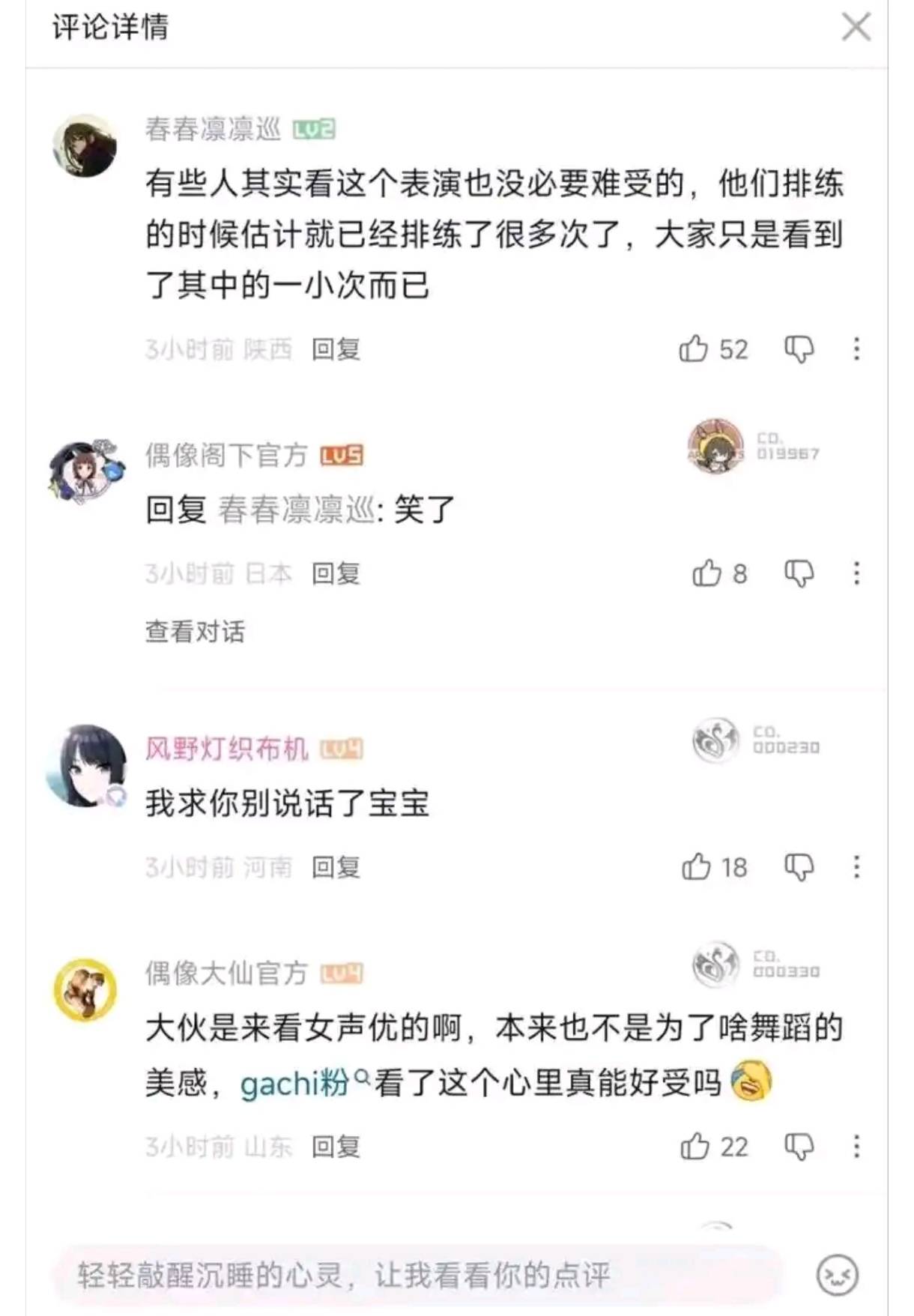
Task: Focus the comment input field
Action: click(x=420, y=1275)
